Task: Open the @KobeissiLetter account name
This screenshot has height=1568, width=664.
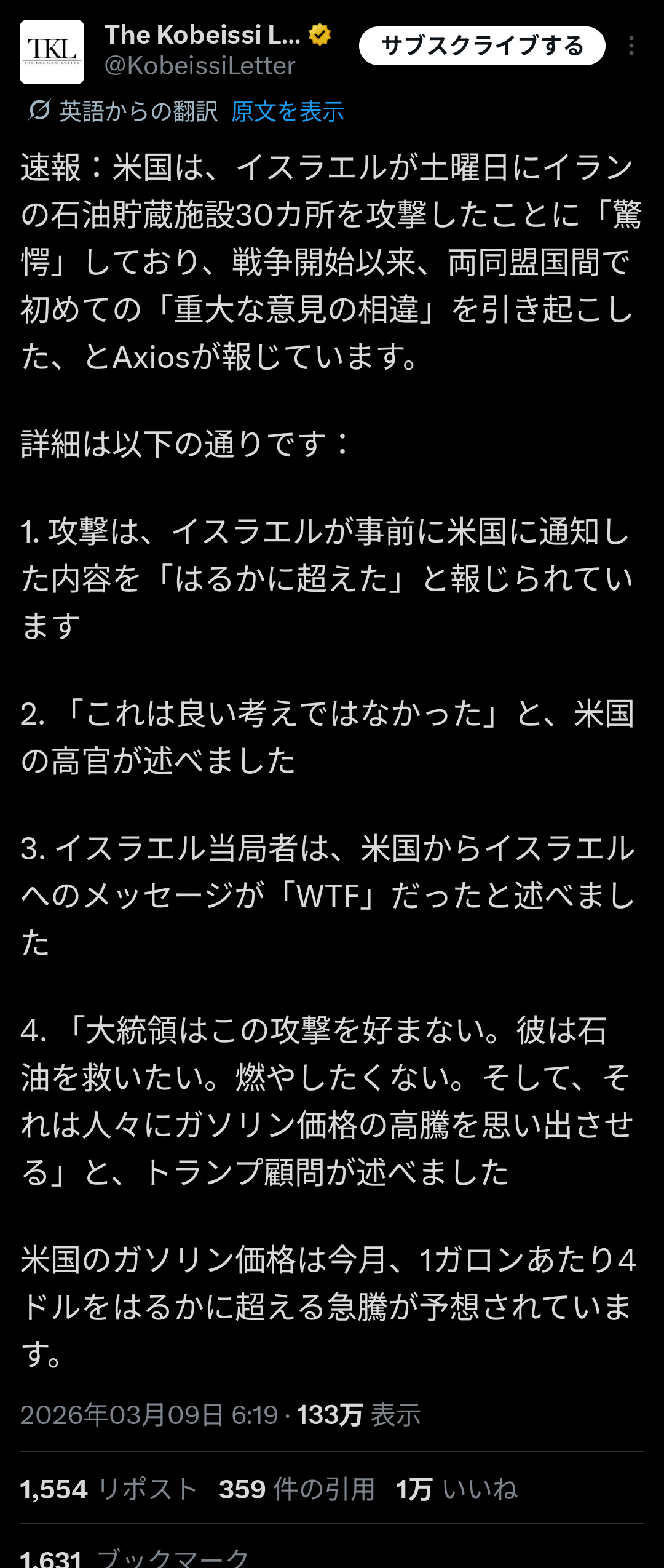Action: (200, 66)
